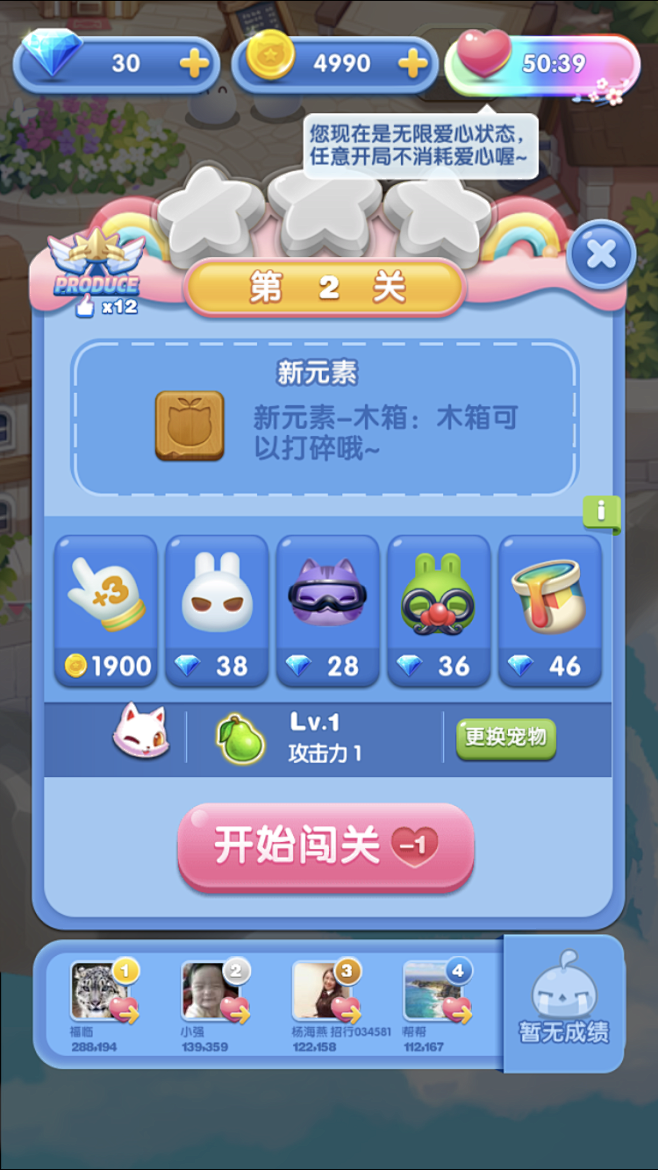
Task: Open the green info icon
Action: [601, 512]
